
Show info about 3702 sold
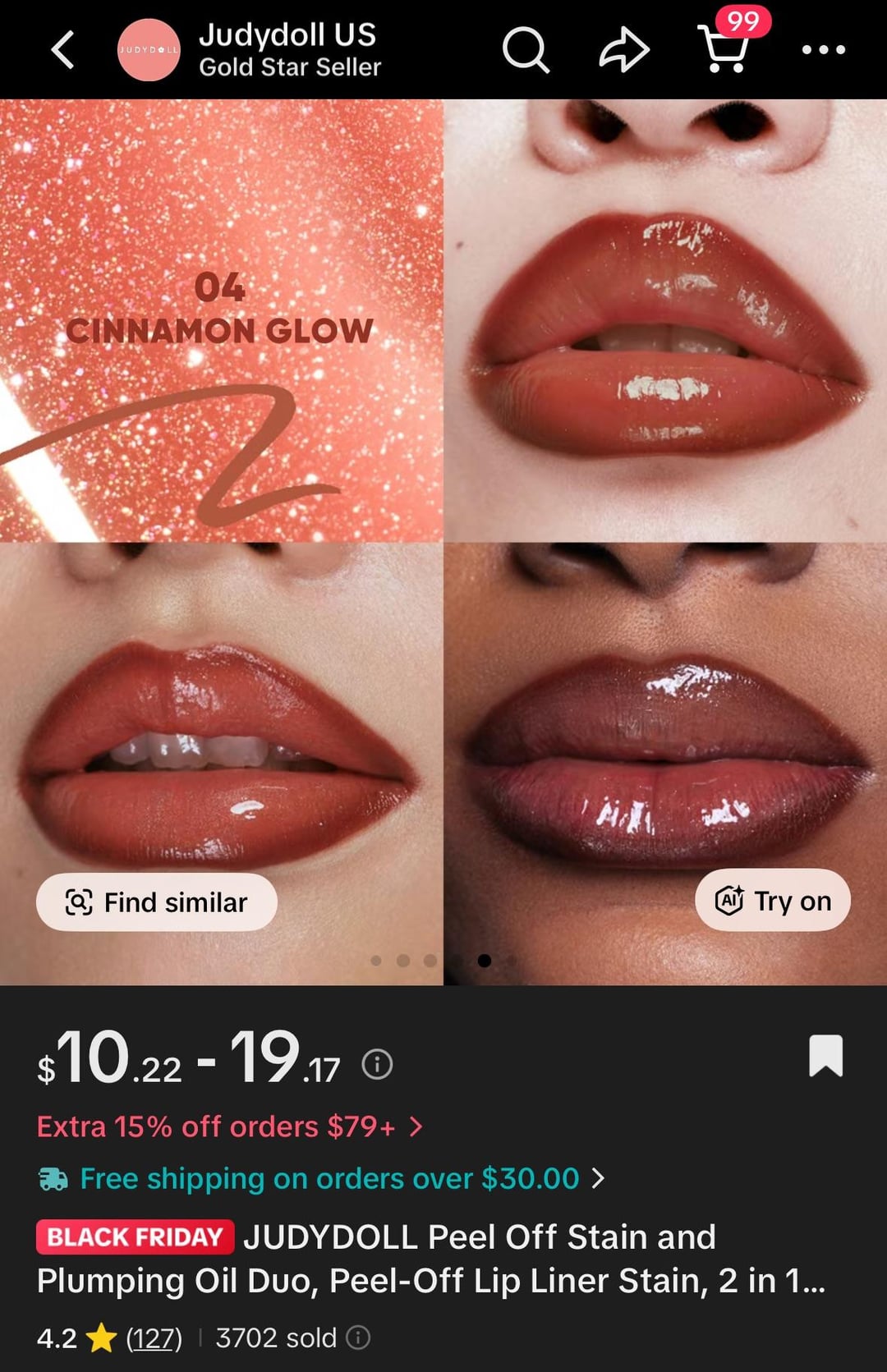click(x=358, y=1338)
